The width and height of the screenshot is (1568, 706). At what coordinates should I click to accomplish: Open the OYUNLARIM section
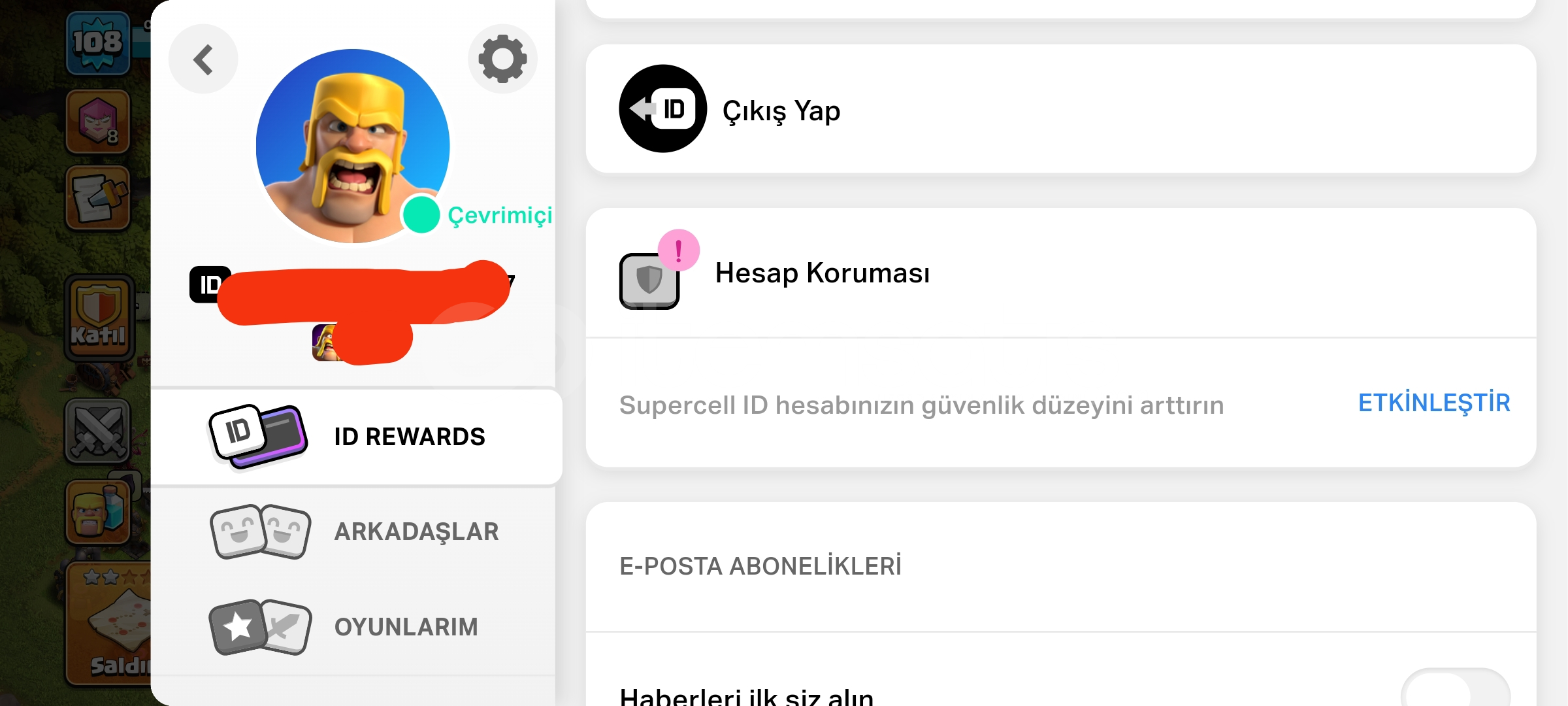[356, 627]
